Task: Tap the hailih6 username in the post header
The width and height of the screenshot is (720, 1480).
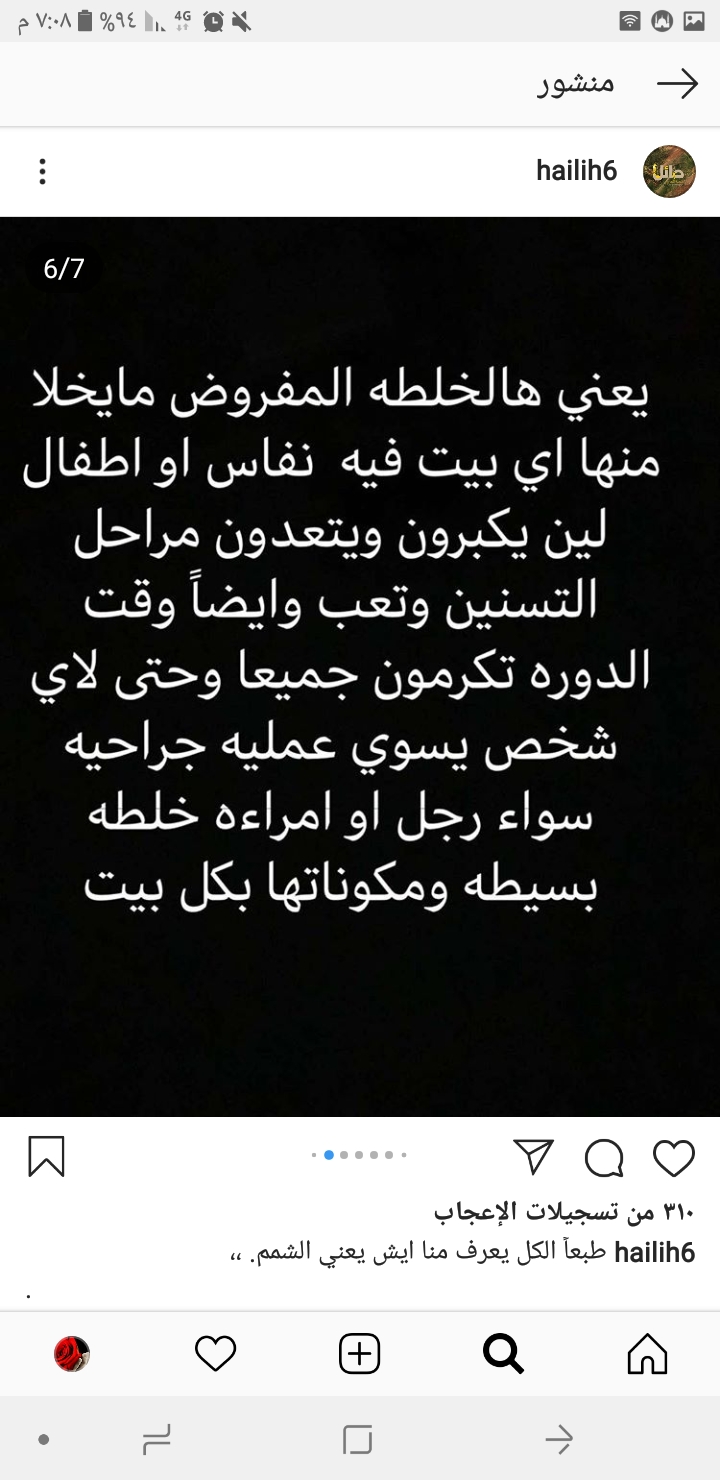Action: pos(576,171)
